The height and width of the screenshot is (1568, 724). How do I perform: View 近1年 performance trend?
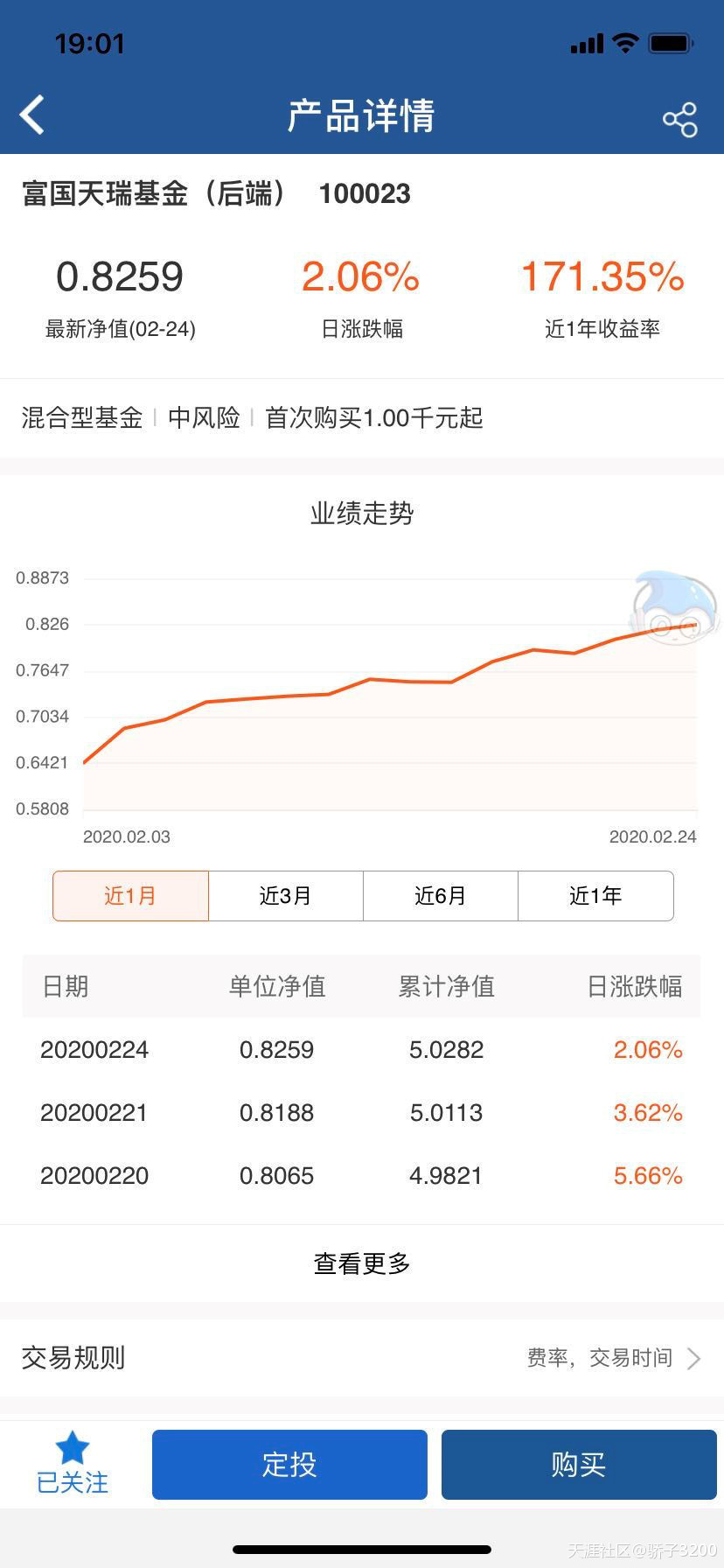click(x=595, y=895)
